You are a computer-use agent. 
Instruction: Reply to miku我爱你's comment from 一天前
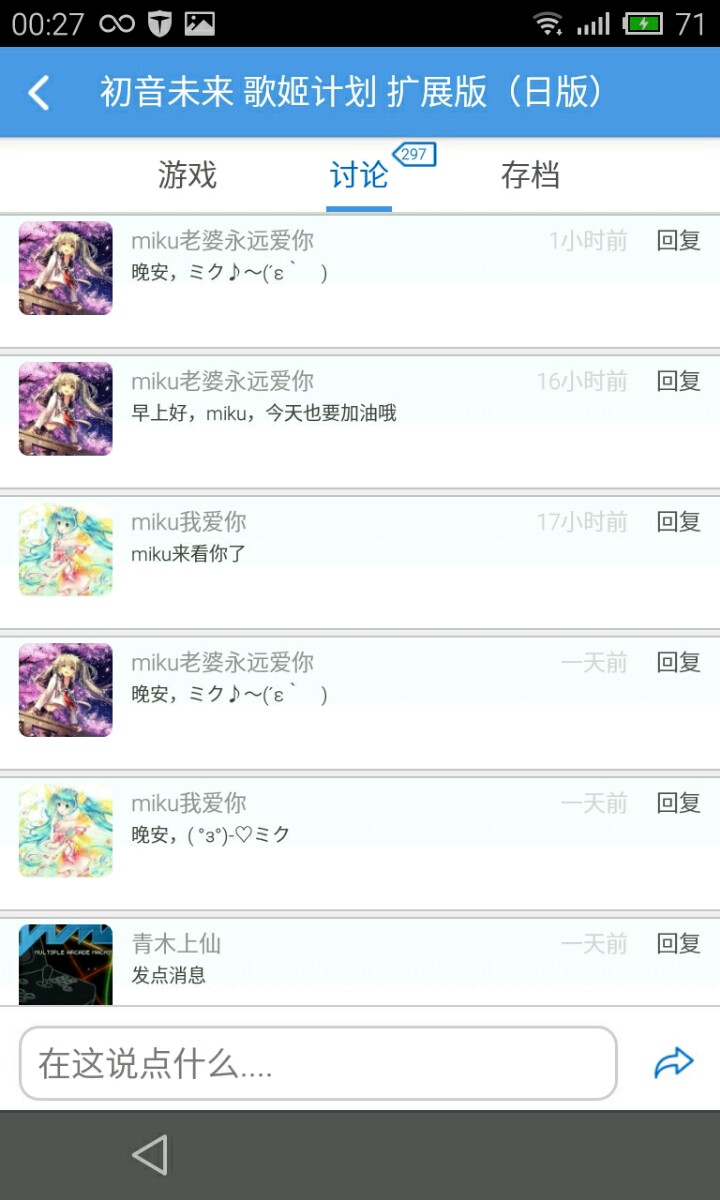point(678,803)
